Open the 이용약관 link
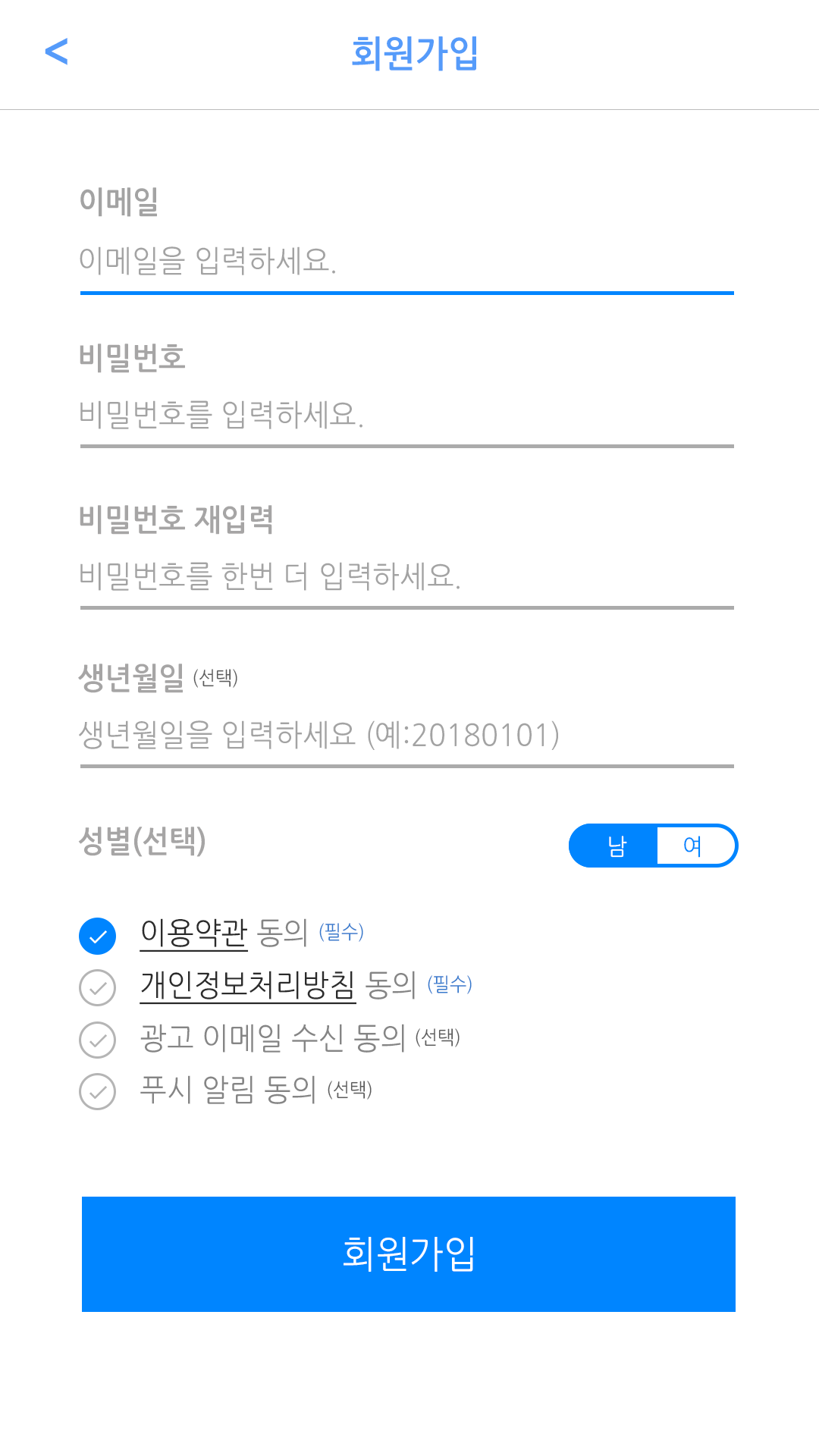The image size is (819, 1456). (x=194, y=933)
